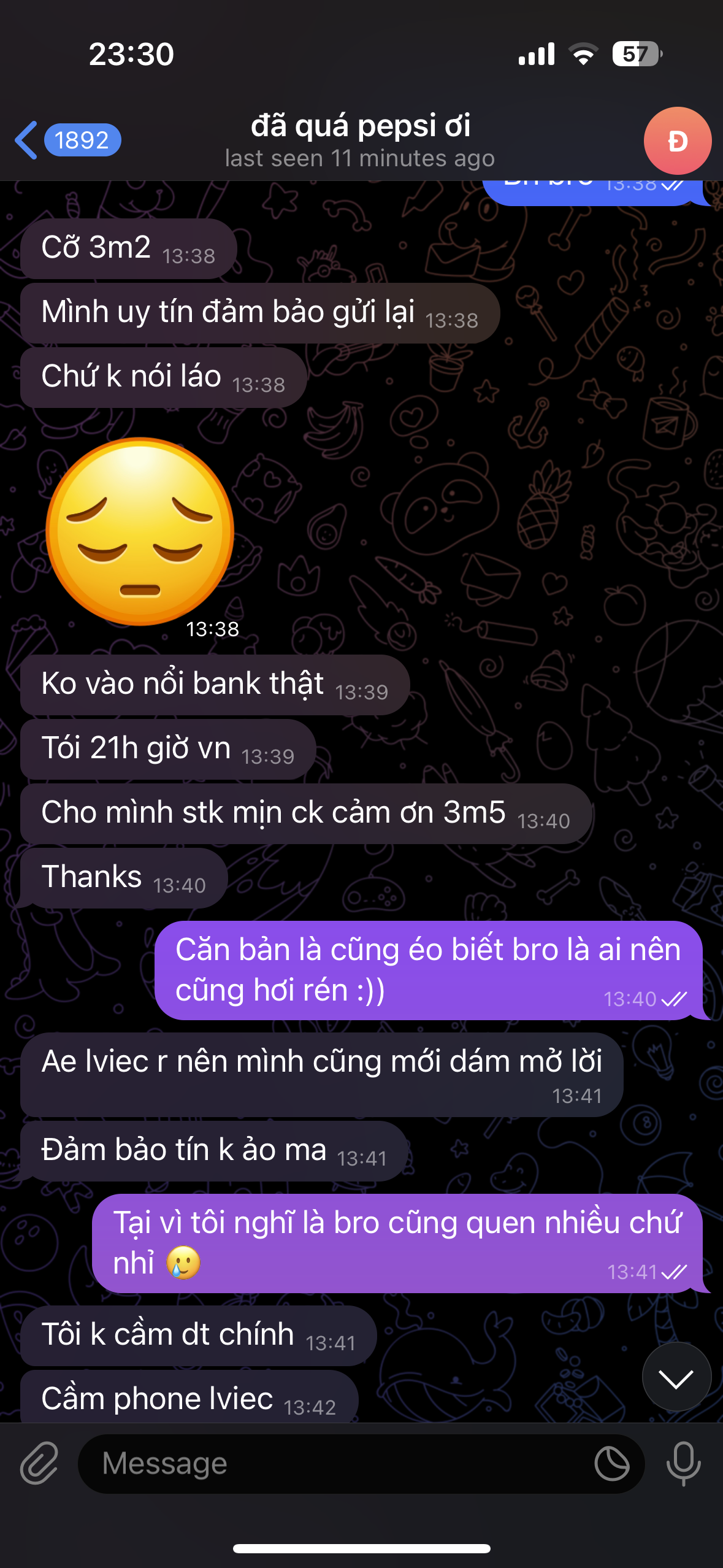This screenshot has height=1568, width=723.
Task: Open the sticker panel
Action: [x=611, y=1464]
